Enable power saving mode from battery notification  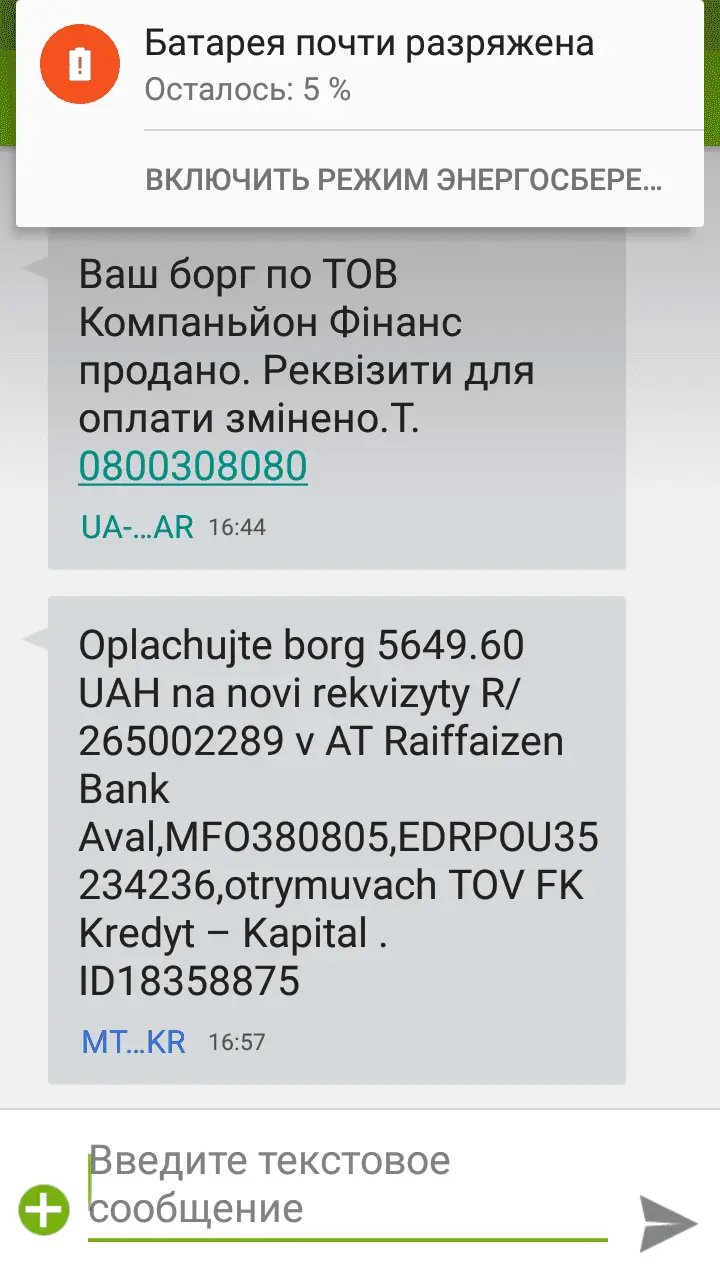coord(403,180)
